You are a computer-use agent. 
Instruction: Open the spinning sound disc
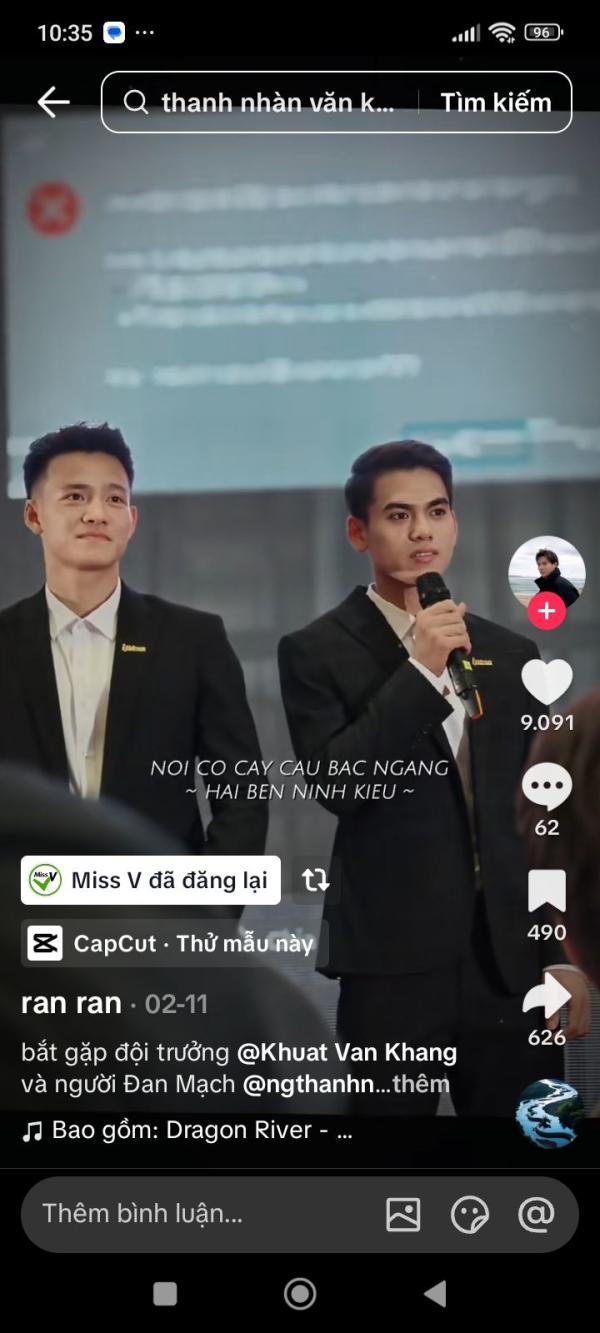[x=549, y=1113]
